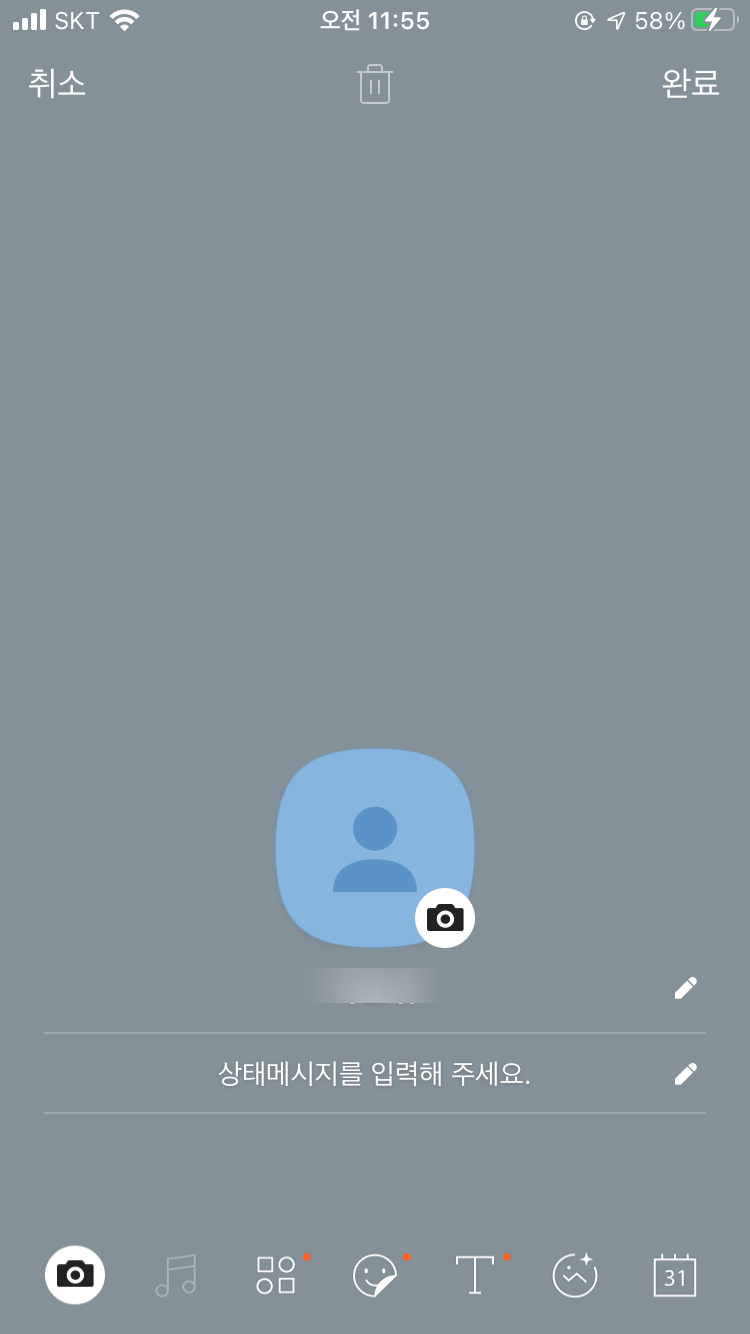Tap 취소 to cancel profile editing
The width and height of the screenshot is (750, 1334).
(57, 83)
